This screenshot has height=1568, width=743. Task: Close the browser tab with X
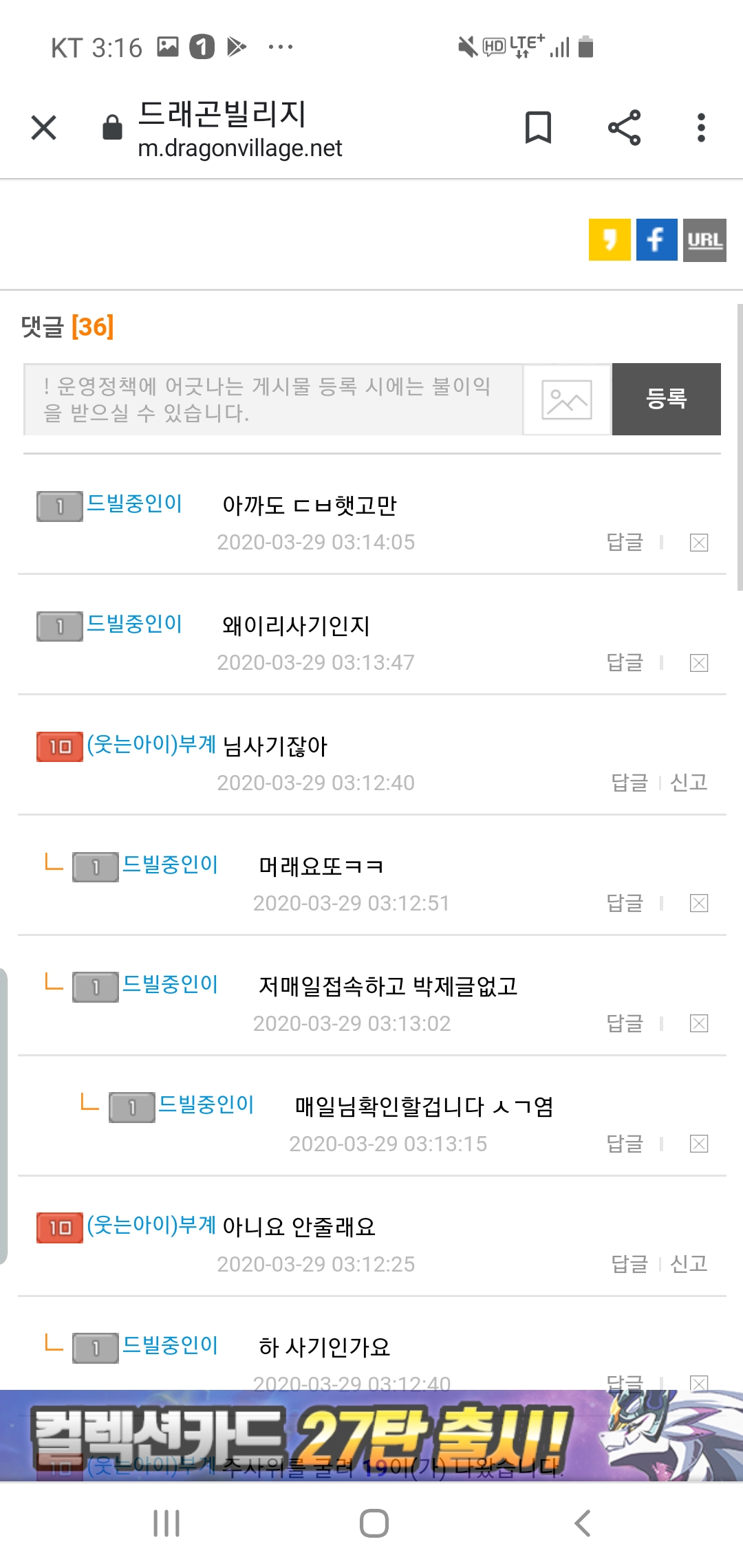[44, 128]
